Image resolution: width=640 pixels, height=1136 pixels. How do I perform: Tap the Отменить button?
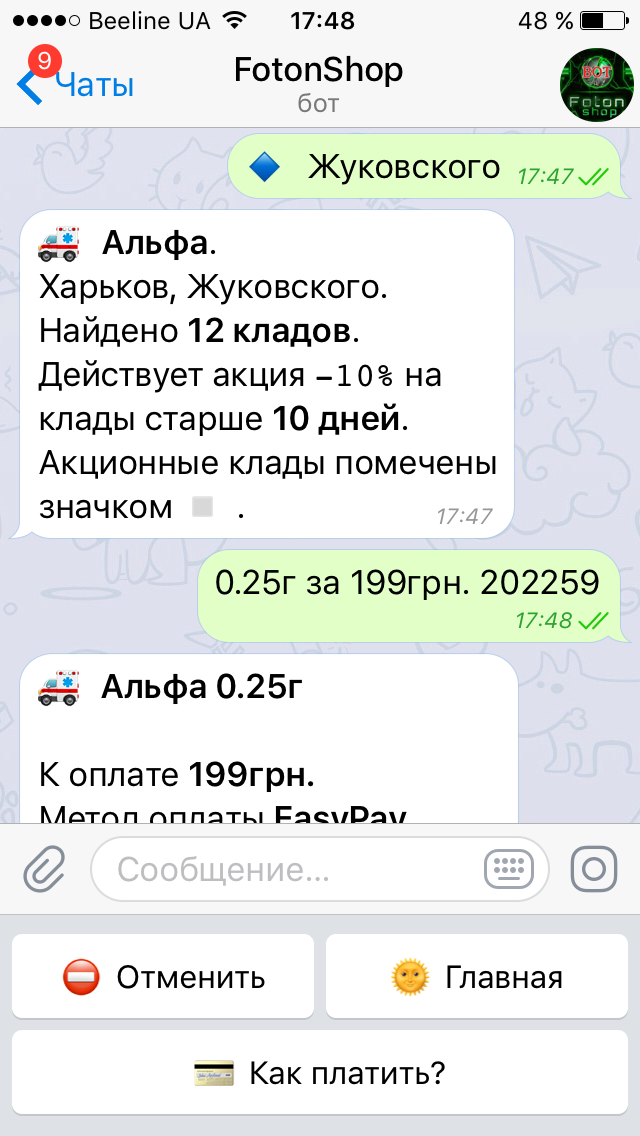pos(163,976)
